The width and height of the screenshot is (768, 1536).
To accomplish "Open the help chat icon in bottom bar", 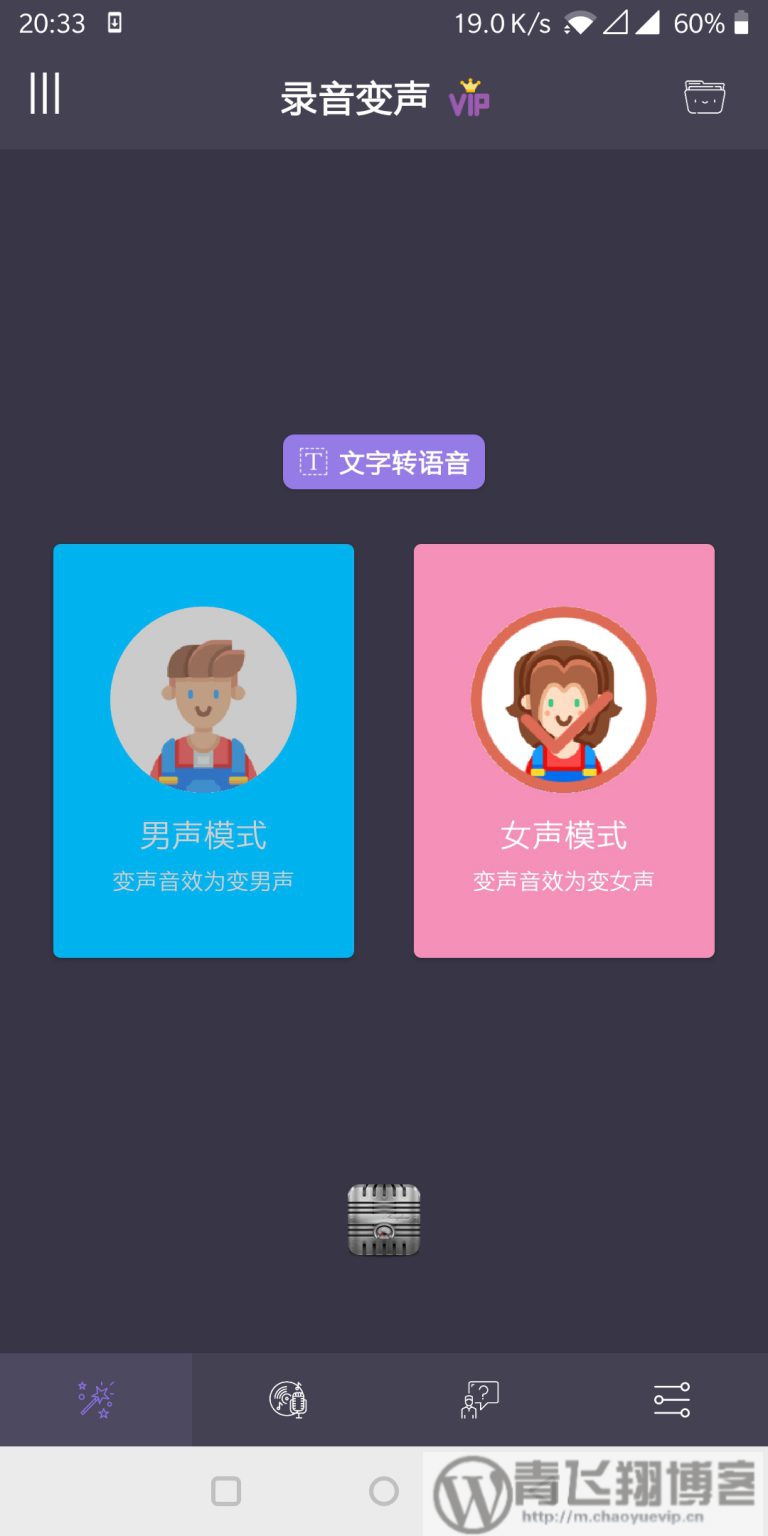I will tap(479, 1398).
